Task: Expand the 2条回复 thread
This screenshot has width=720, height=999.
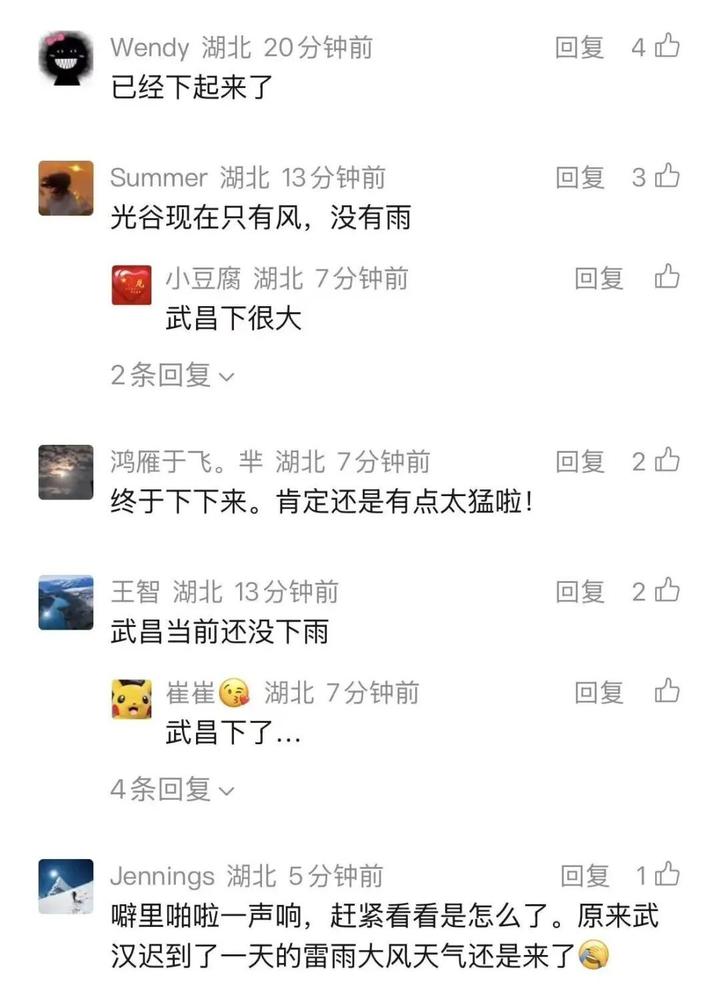Action: tap(172, 375)
